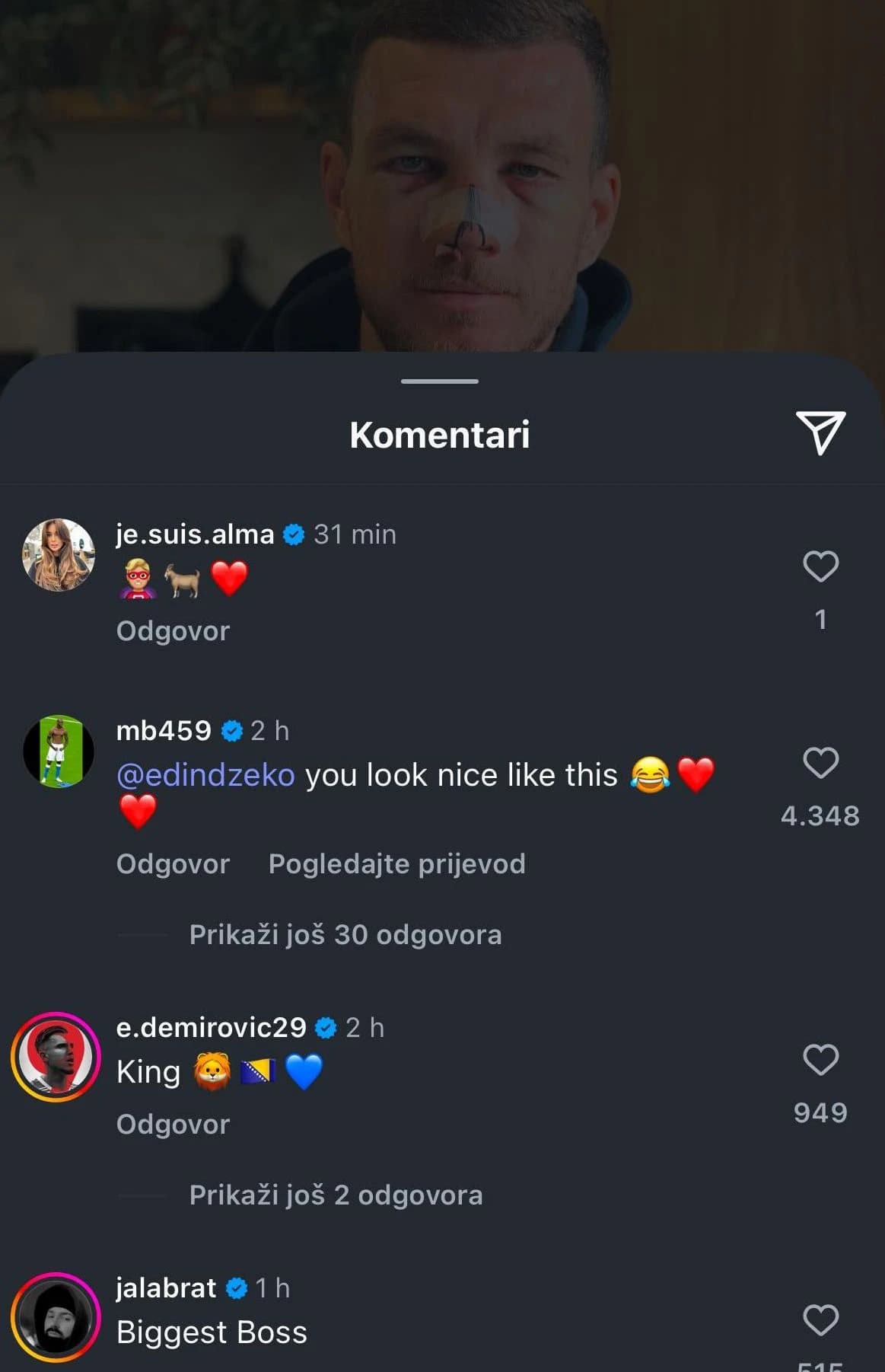The height and width of the screenshot is (1372, 885).
Task: Like mb459's comment
Action: click(820, 763)
